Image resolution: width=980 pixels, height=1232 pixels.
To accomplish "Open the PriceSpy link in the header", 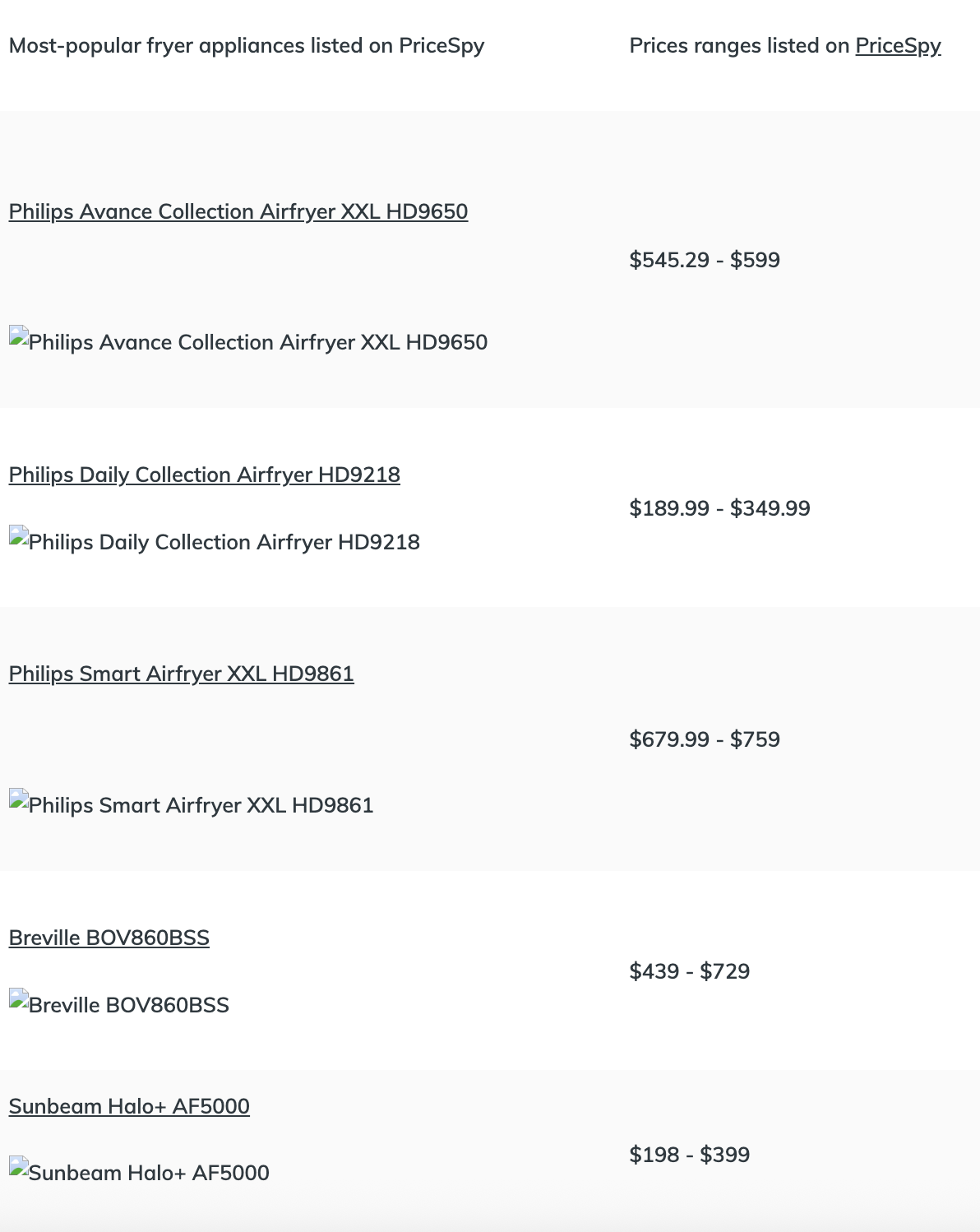I will pos(898,45).
